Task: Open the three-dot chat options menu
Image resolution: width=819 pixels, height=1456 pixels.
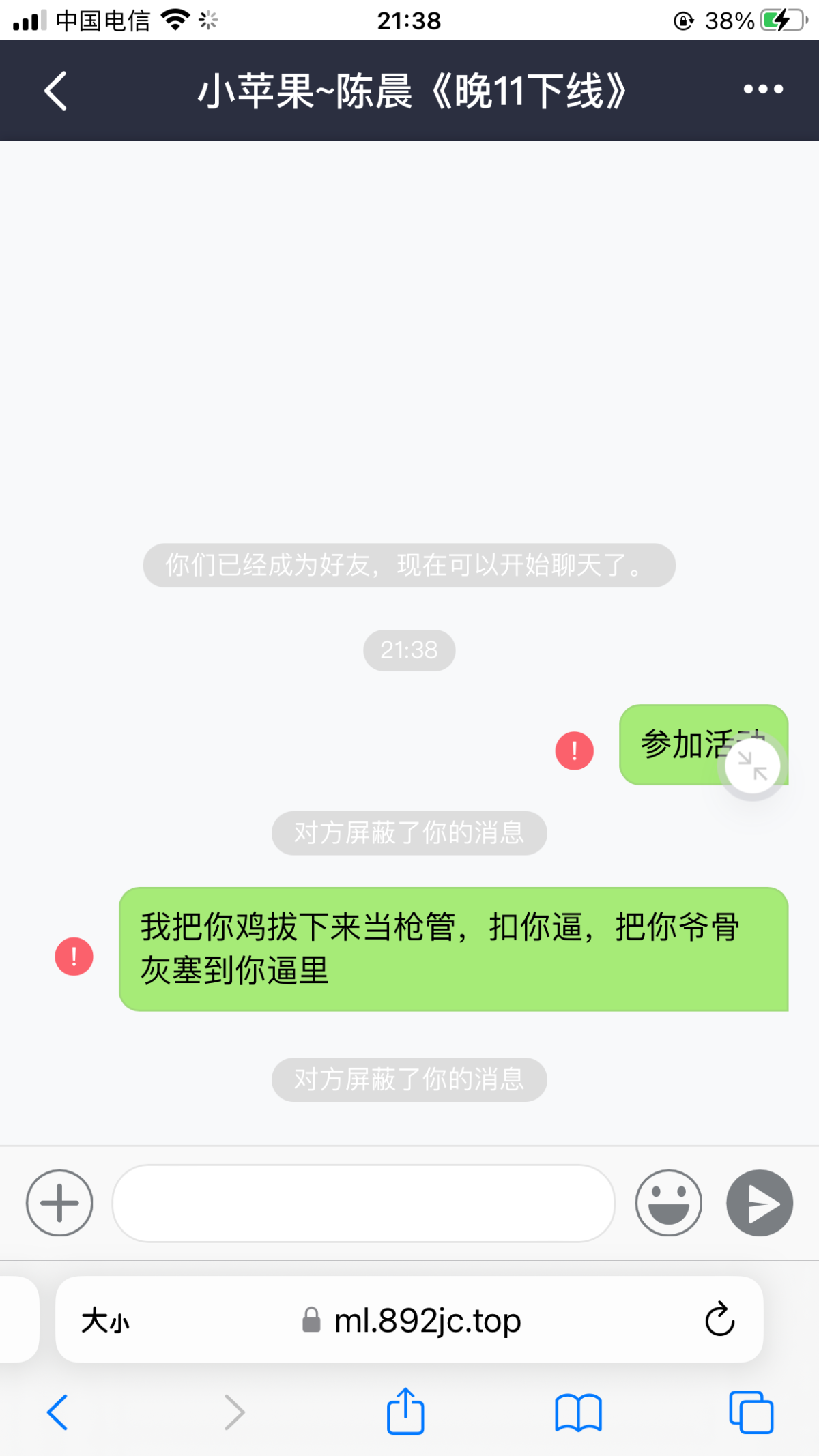Action: pos(762,89)
